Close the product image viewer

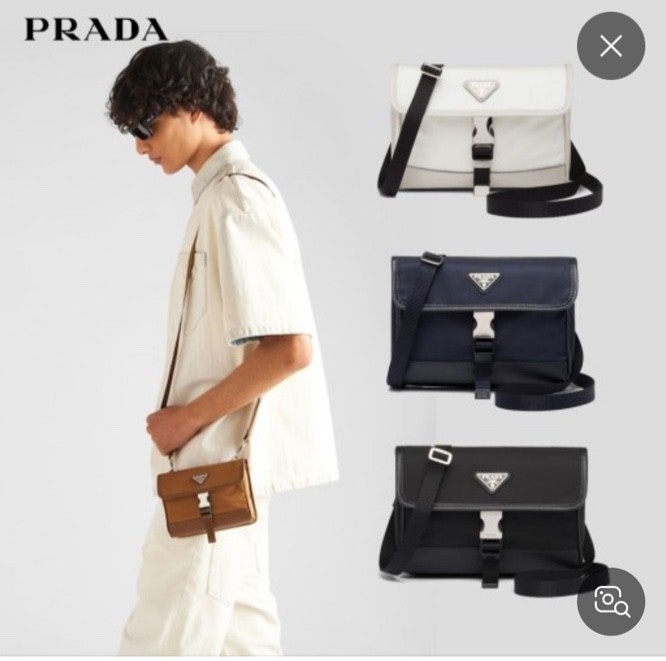tap(611, 46)
